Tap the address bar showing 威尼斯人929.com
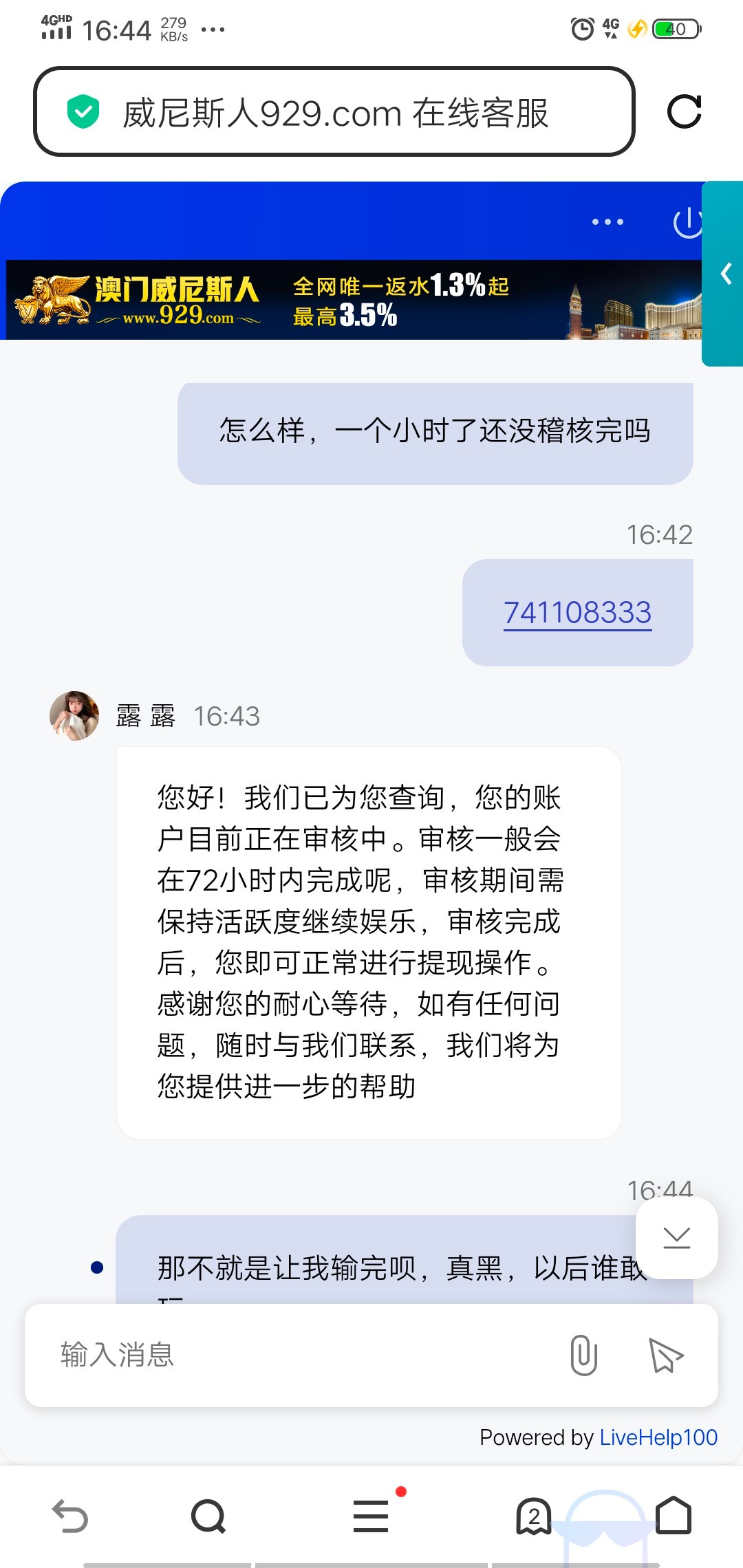The image size is (743, 1568). click(334, 112)
